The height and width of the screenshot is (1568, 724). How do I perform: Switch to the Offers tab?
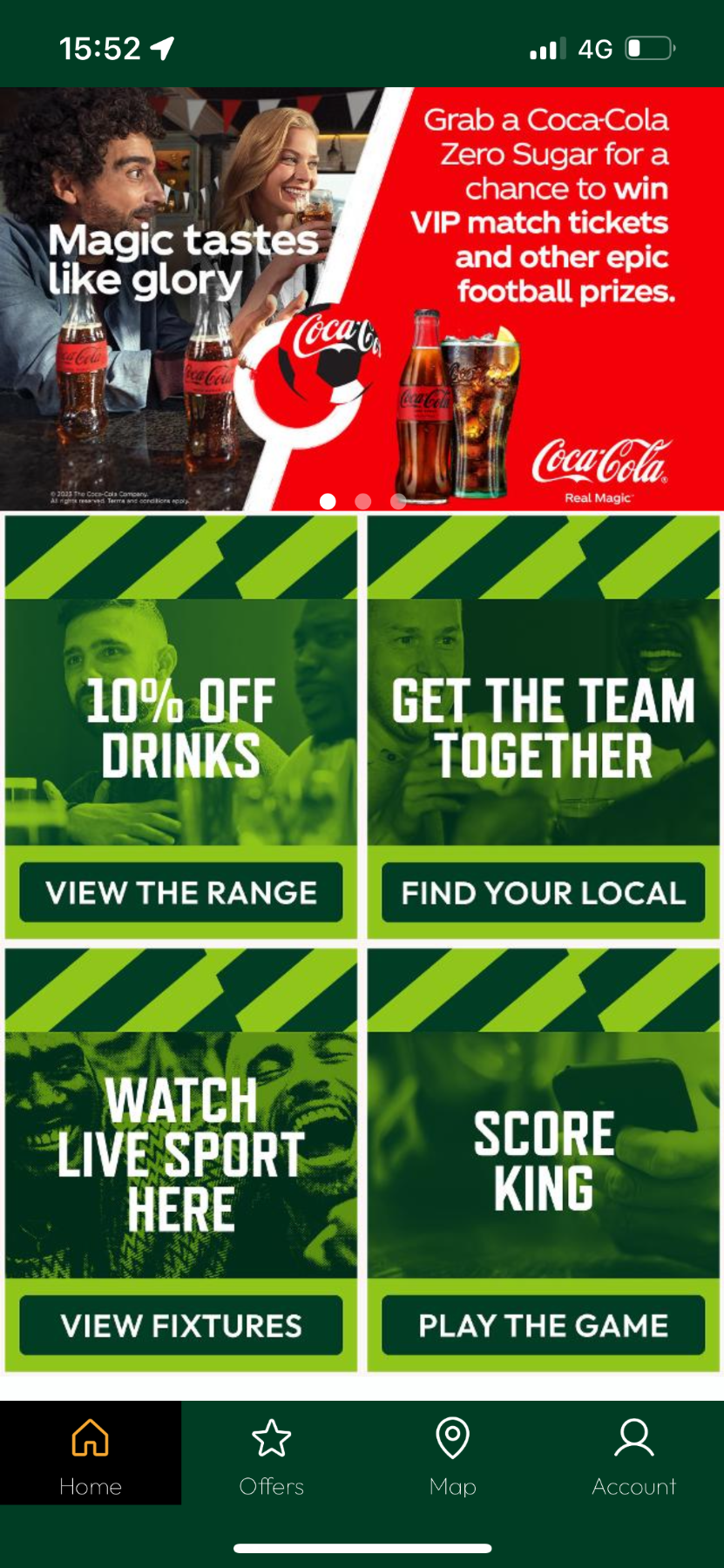pos(272,1454)
